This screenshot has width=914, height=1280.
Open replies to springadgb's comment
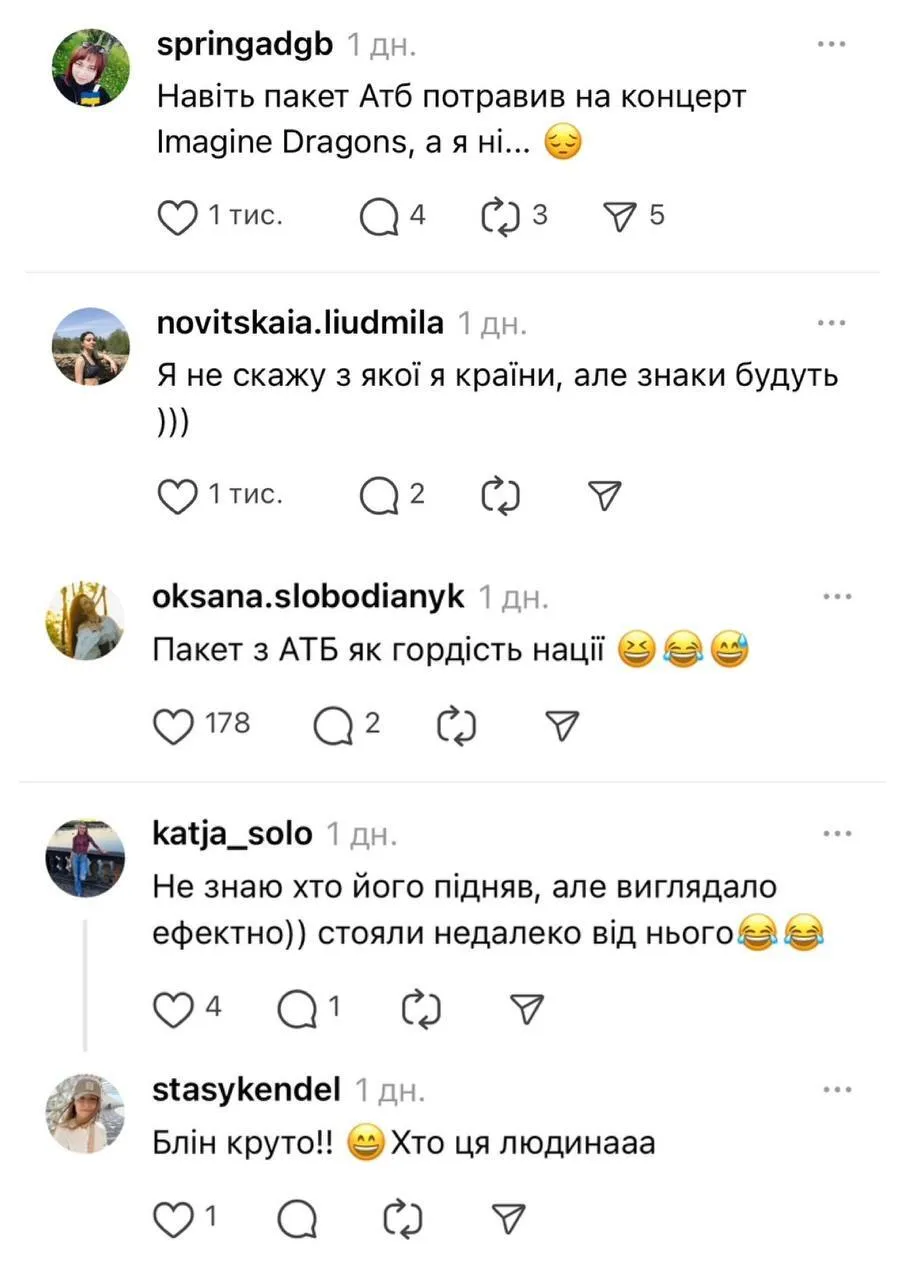(380, 217)
